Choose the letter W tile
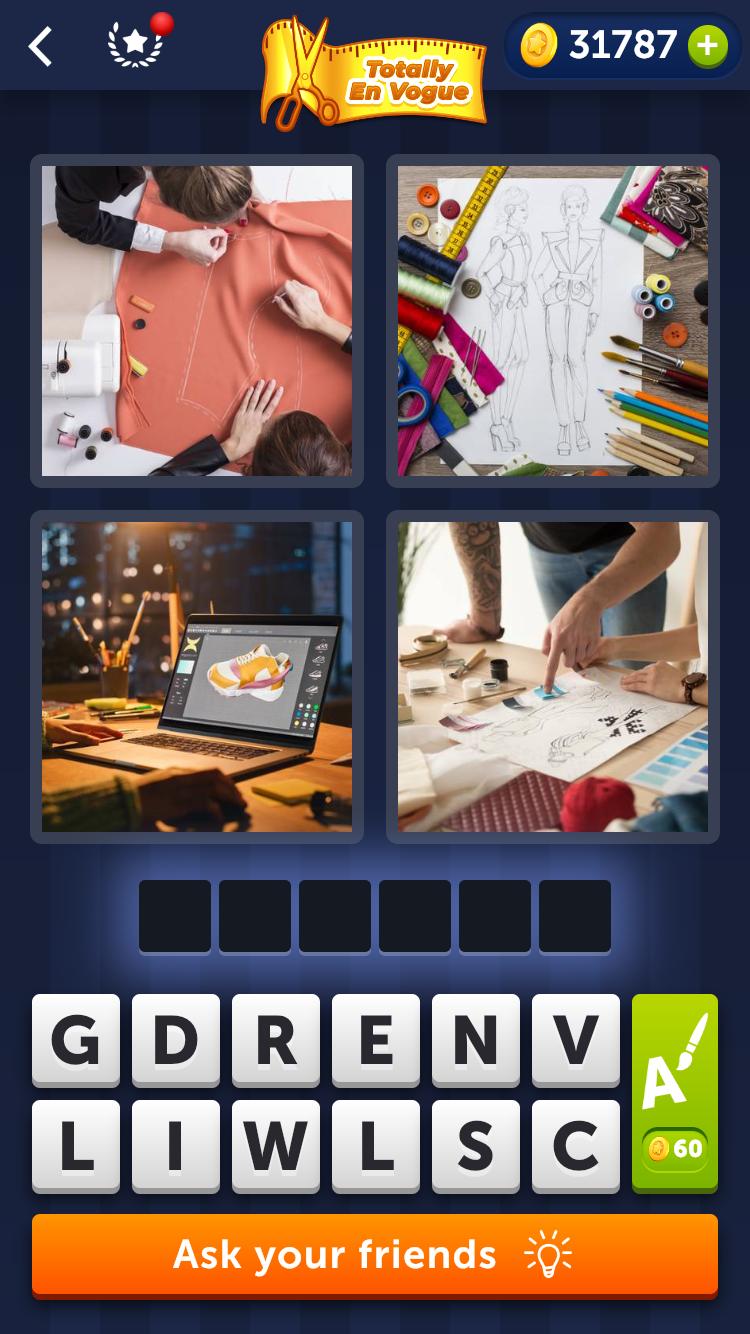The image size is (750, 1334). [276, 1146]
